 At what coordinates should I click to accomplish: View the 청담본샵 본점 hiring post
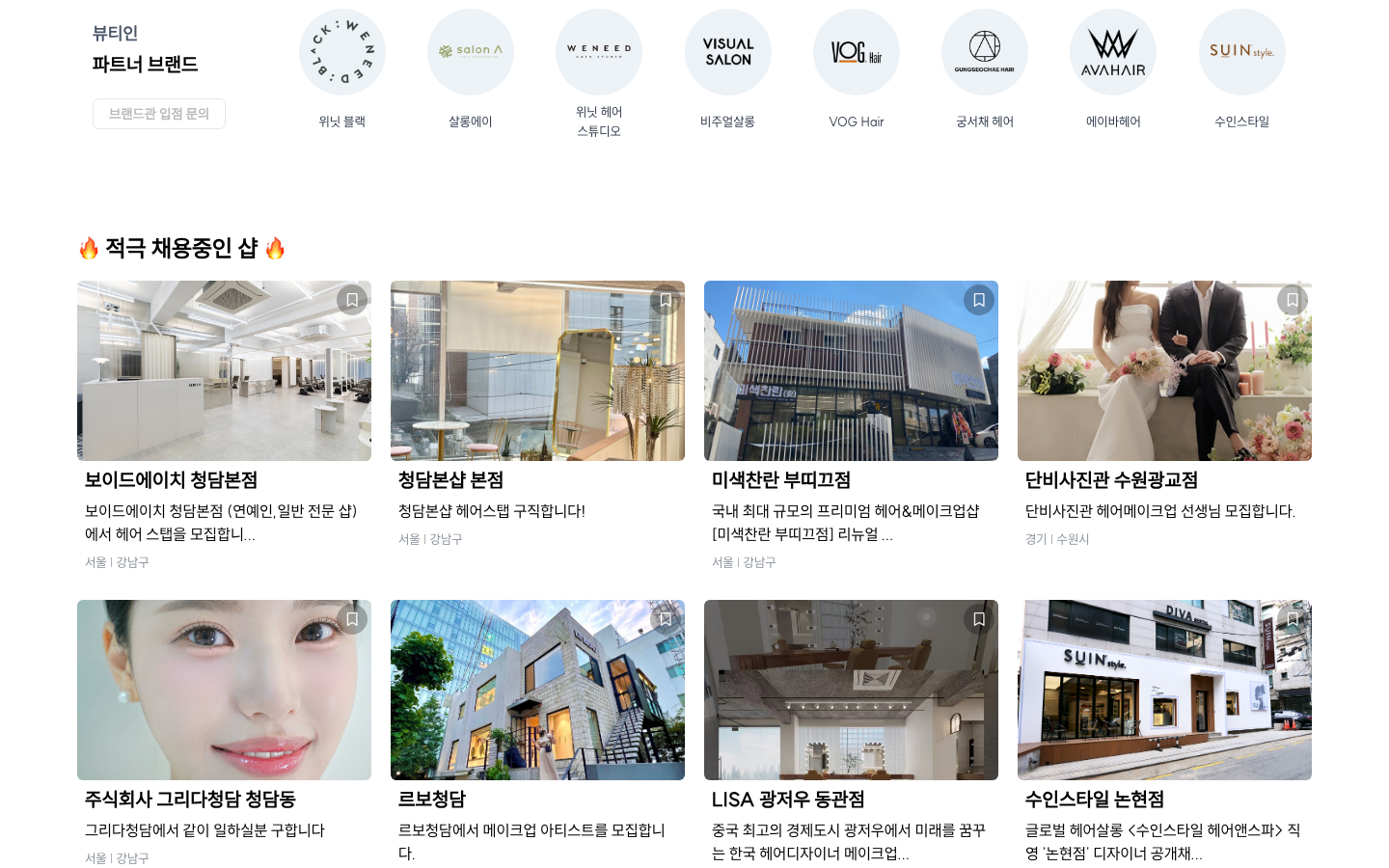pos(537,371)
